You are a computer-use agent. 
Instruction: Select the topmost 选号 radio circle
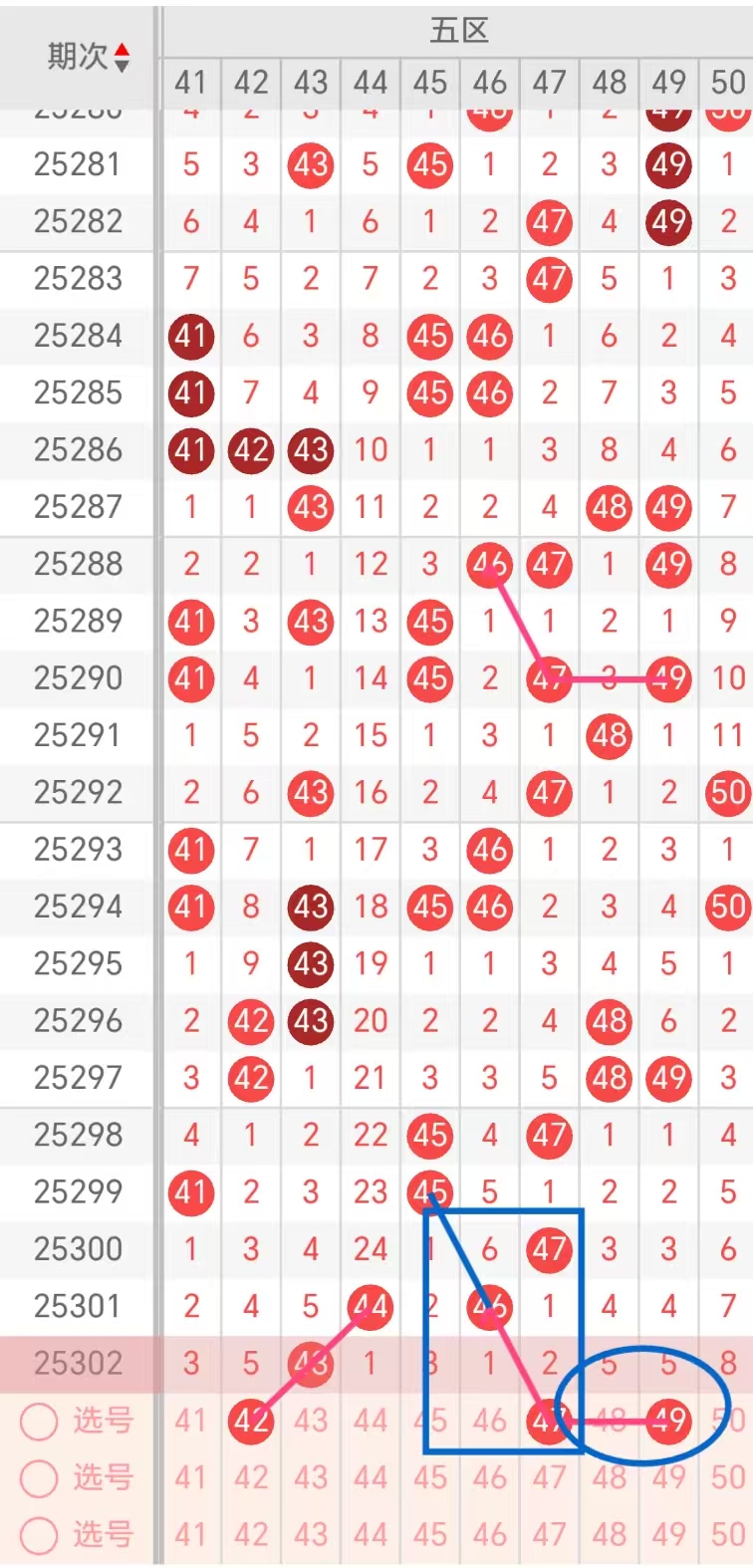39,1422
